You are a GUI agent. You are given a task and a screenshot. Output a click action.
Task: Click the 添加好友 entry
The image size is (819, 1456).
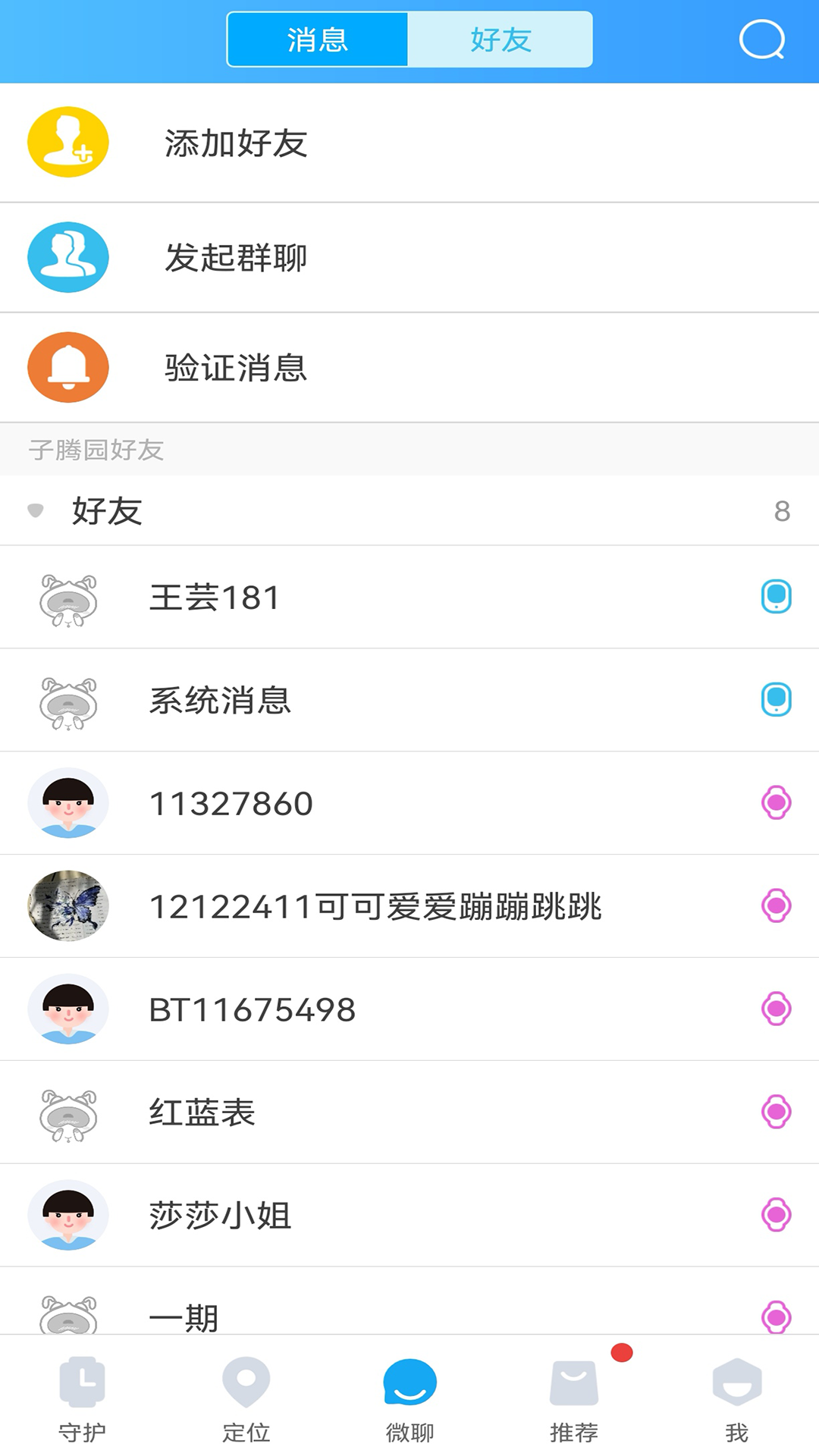[x=235, y=143]
